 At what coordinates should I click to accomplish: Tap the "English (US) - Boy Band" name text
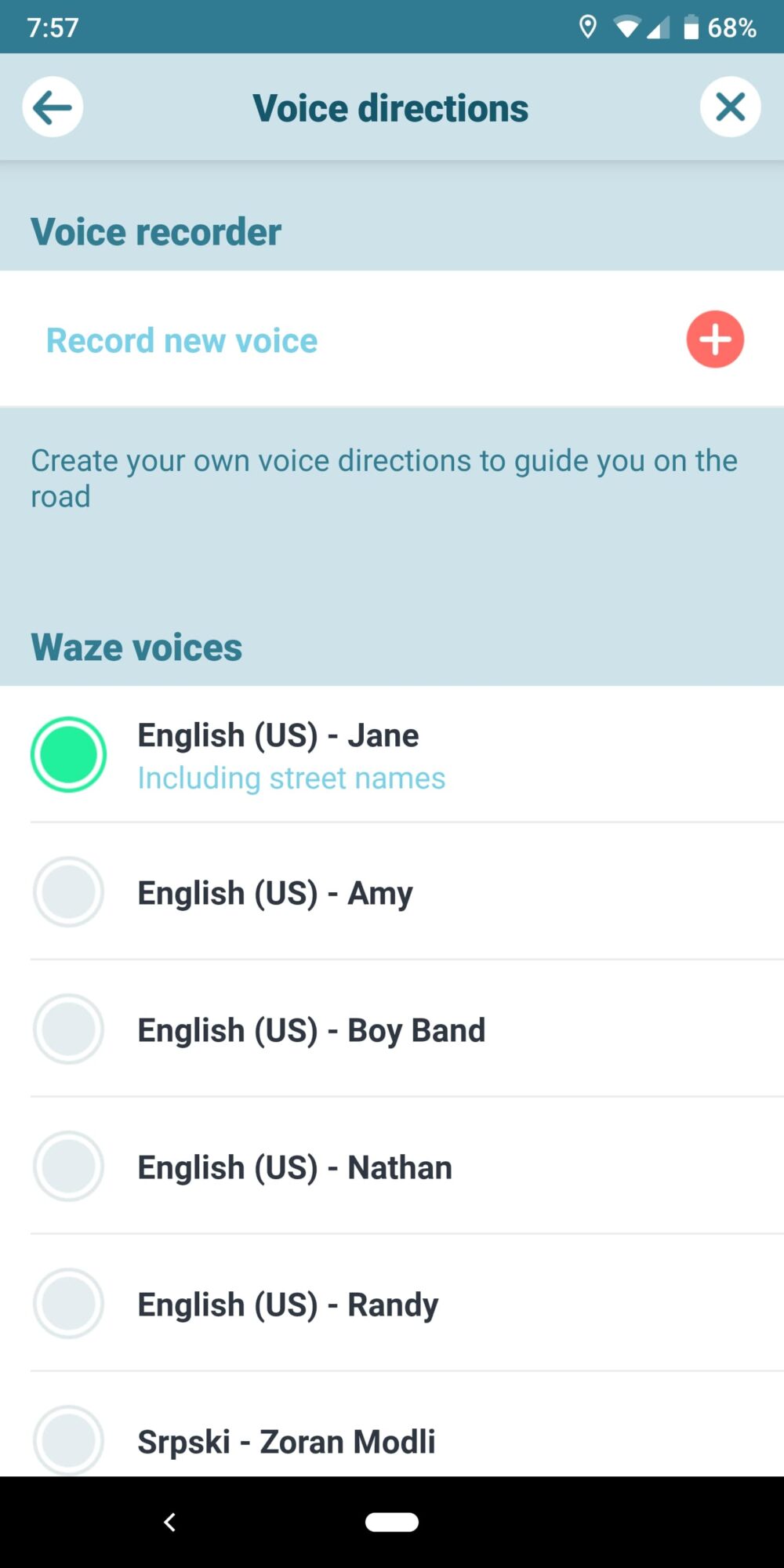310,1029
